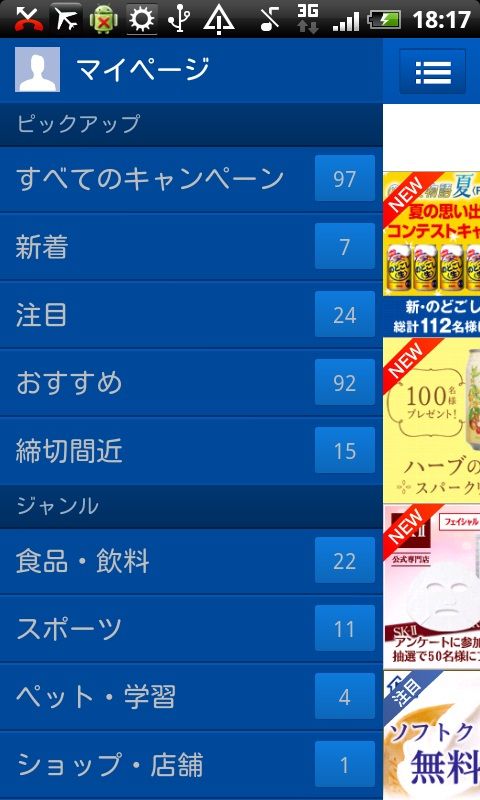Open 食品・飲料 genre
Viewport: 480px width, 800px height.
pyautogui.click(x=191, y=561)
